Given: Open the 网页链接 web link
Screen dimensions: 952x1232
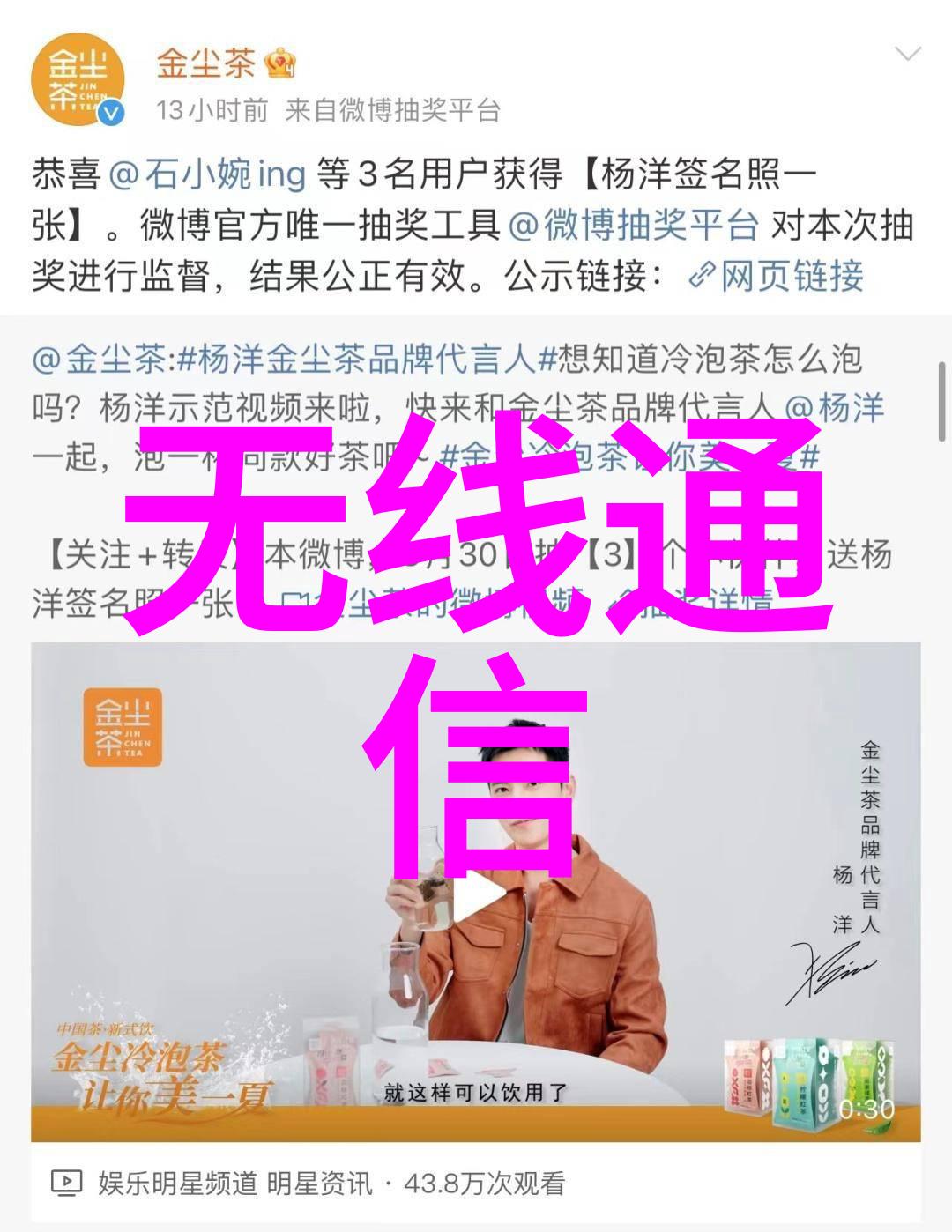Looking at the screenshot, I should click(x=776, y=277).
